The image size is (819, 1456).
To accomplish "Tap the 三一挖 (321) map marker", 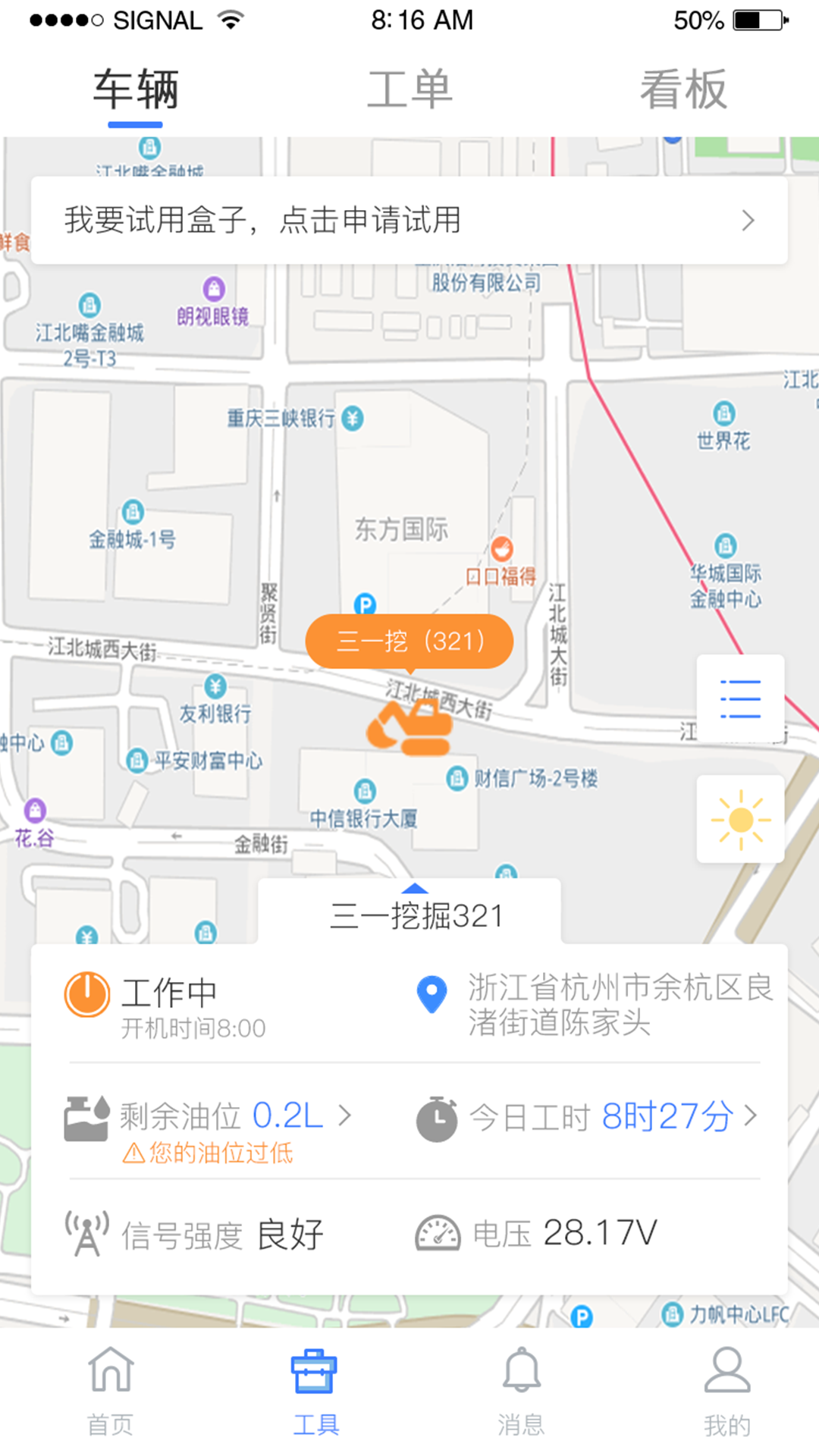I will pyautogui.click(x=409, y=642).
